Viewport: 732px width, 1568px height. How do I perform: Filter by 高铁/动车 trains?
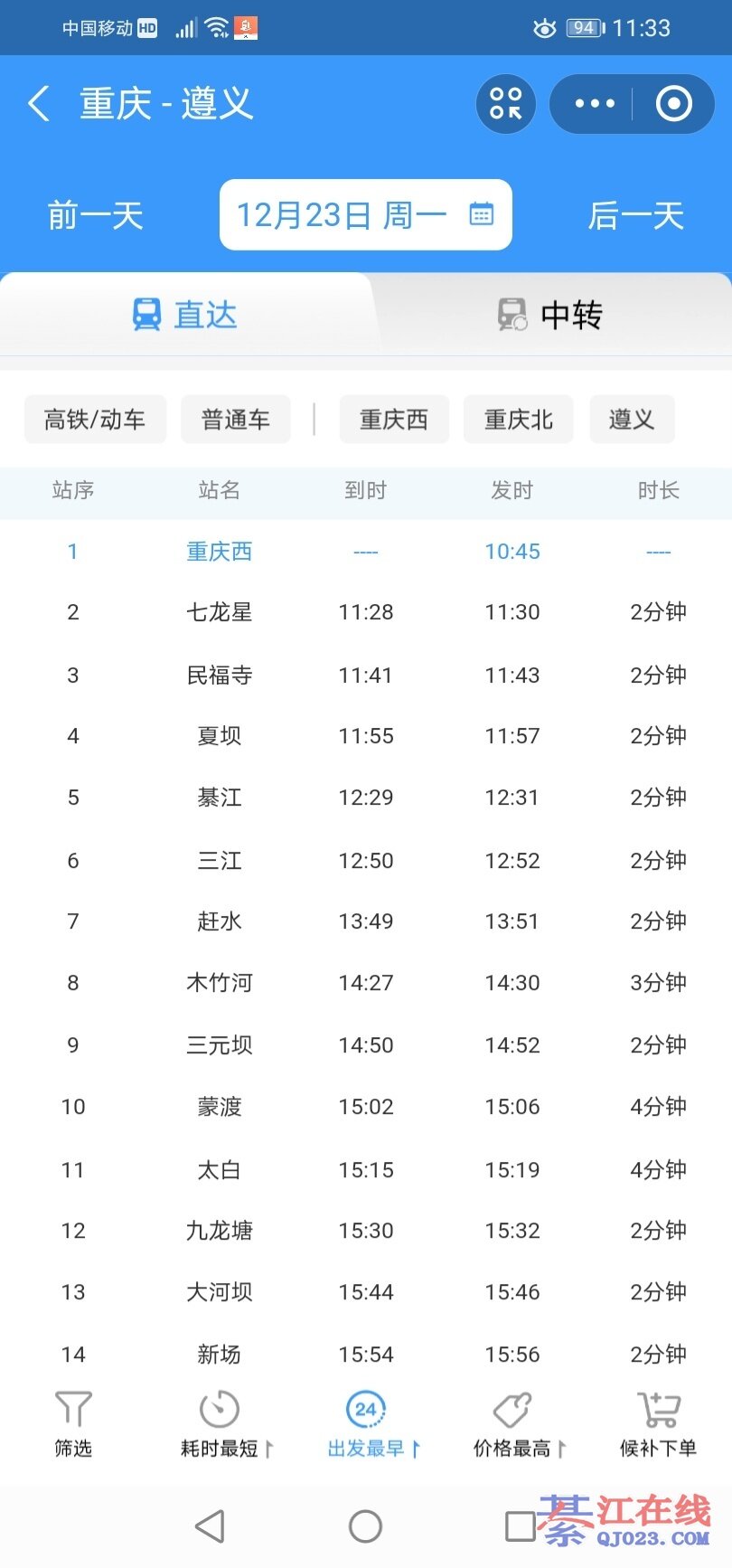(95, 420)
